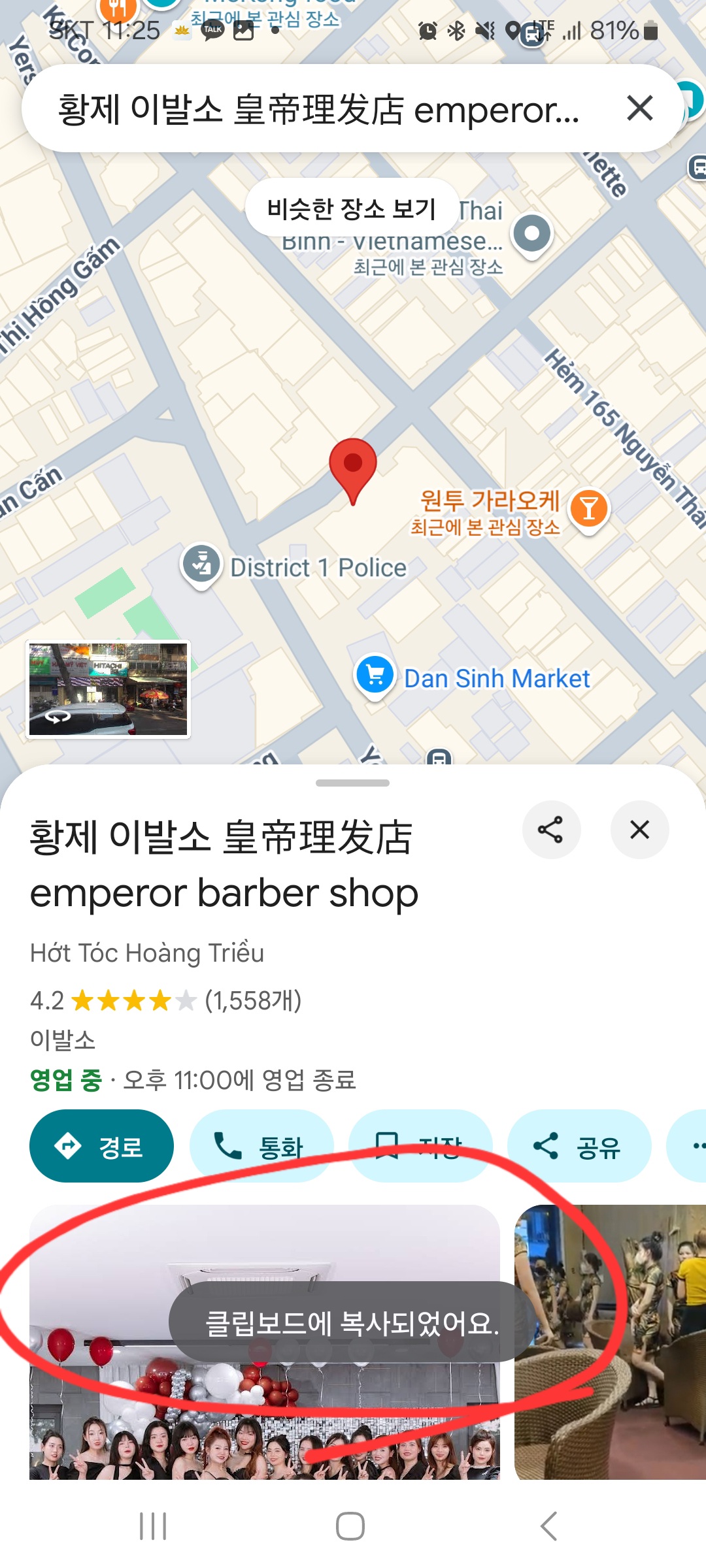Call the barber shop via 통화
The image size is (706, 1568).
[x=261, y=1146]
